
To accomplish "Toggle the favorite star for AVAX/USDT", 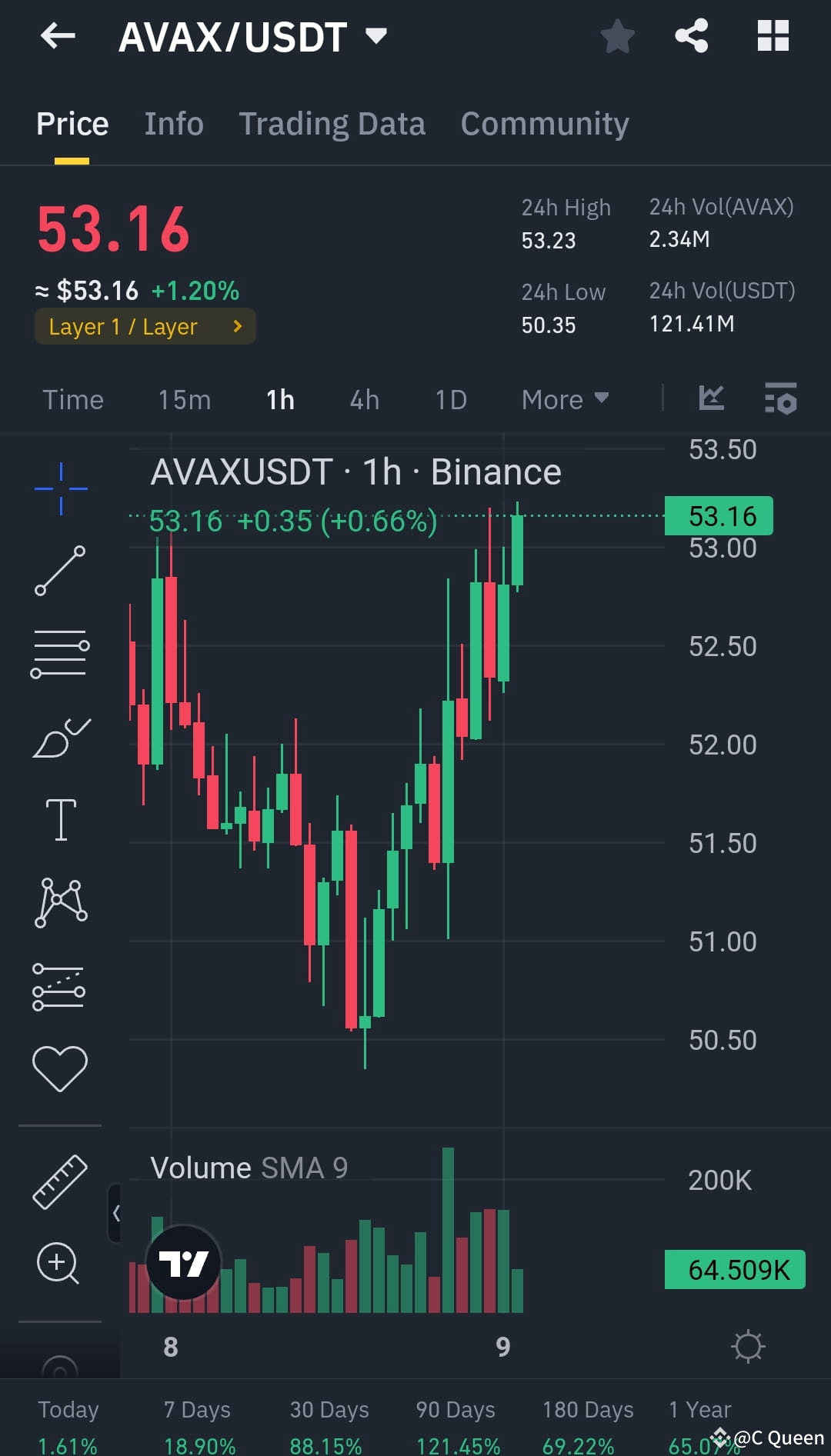I will pyautogui.click(x=618, y=35).
